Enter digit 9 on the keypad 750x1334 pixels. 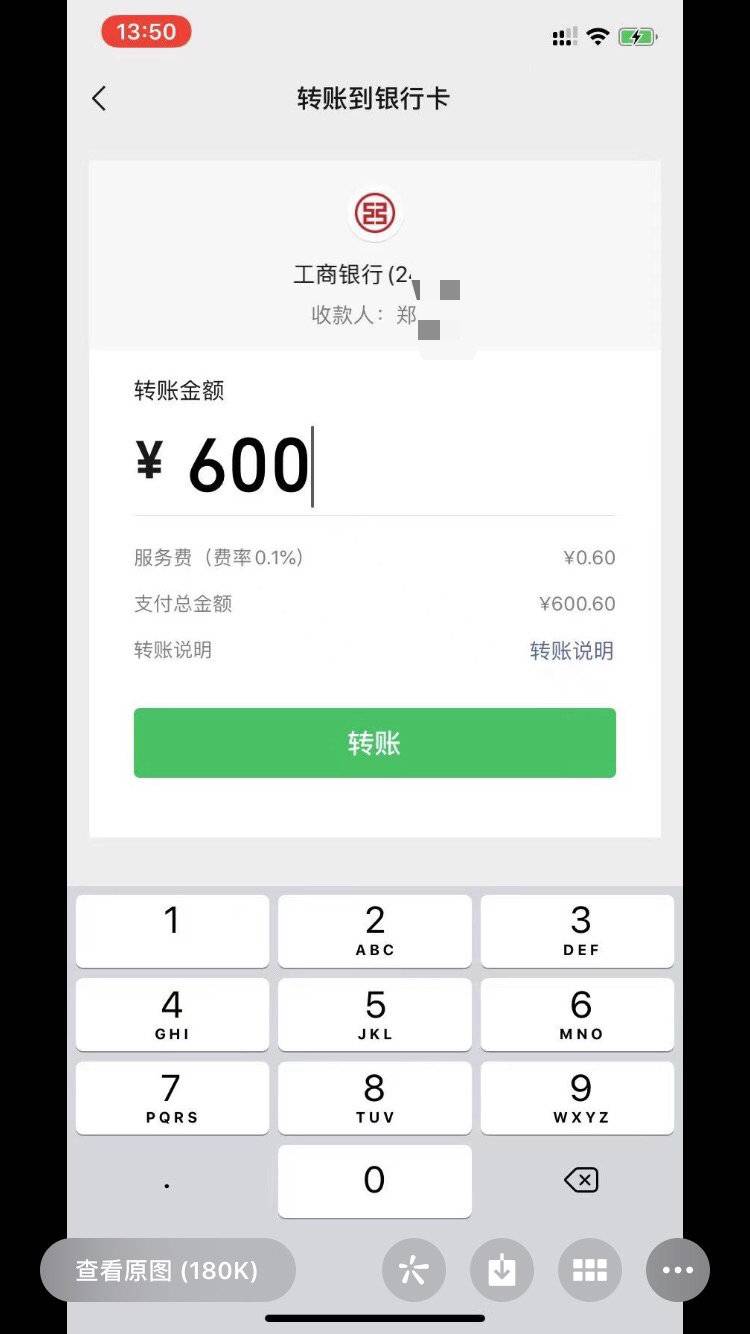(x=580, y=1097)
